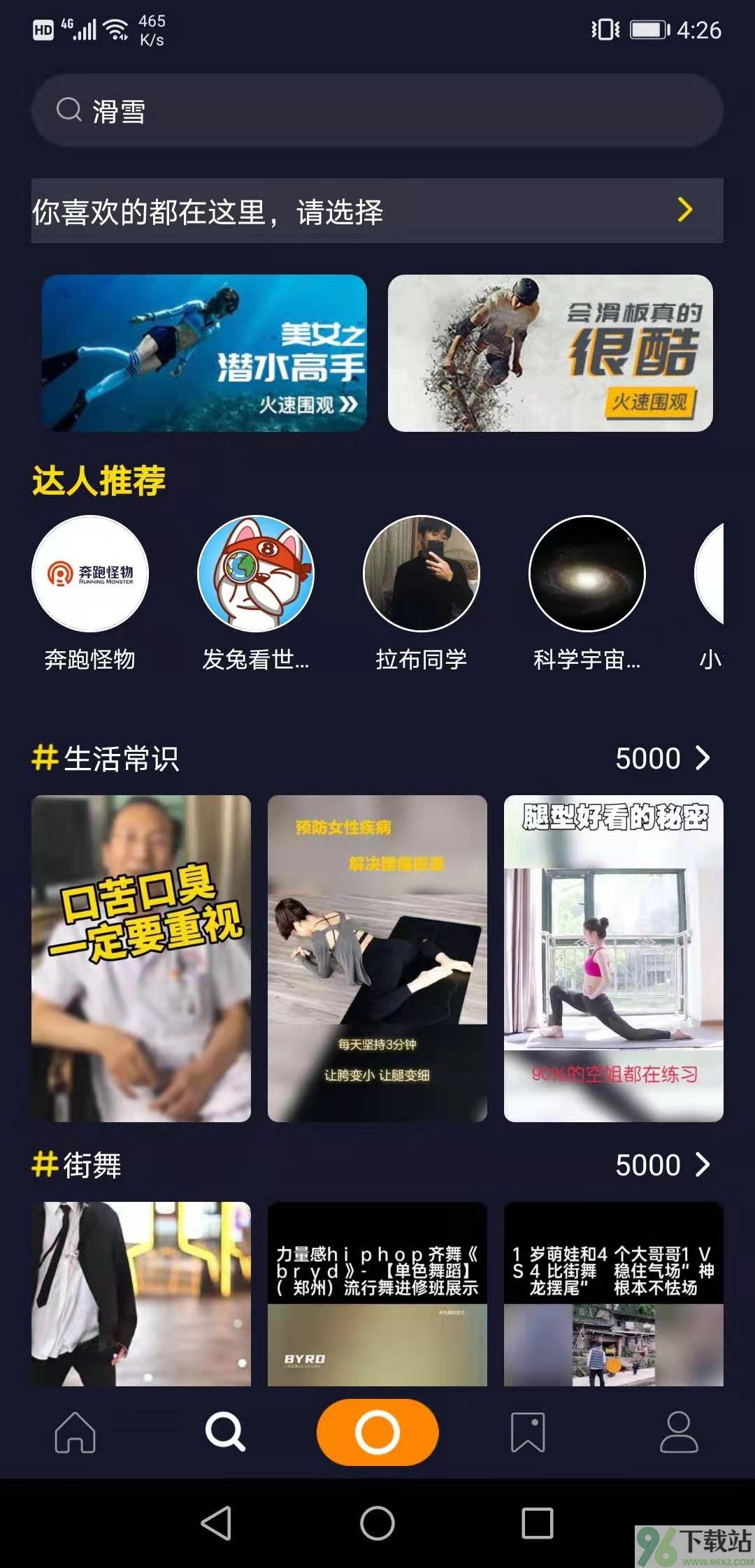Tap the orange record button
The image size is (755, 1568).
[x=377, y=1432]
